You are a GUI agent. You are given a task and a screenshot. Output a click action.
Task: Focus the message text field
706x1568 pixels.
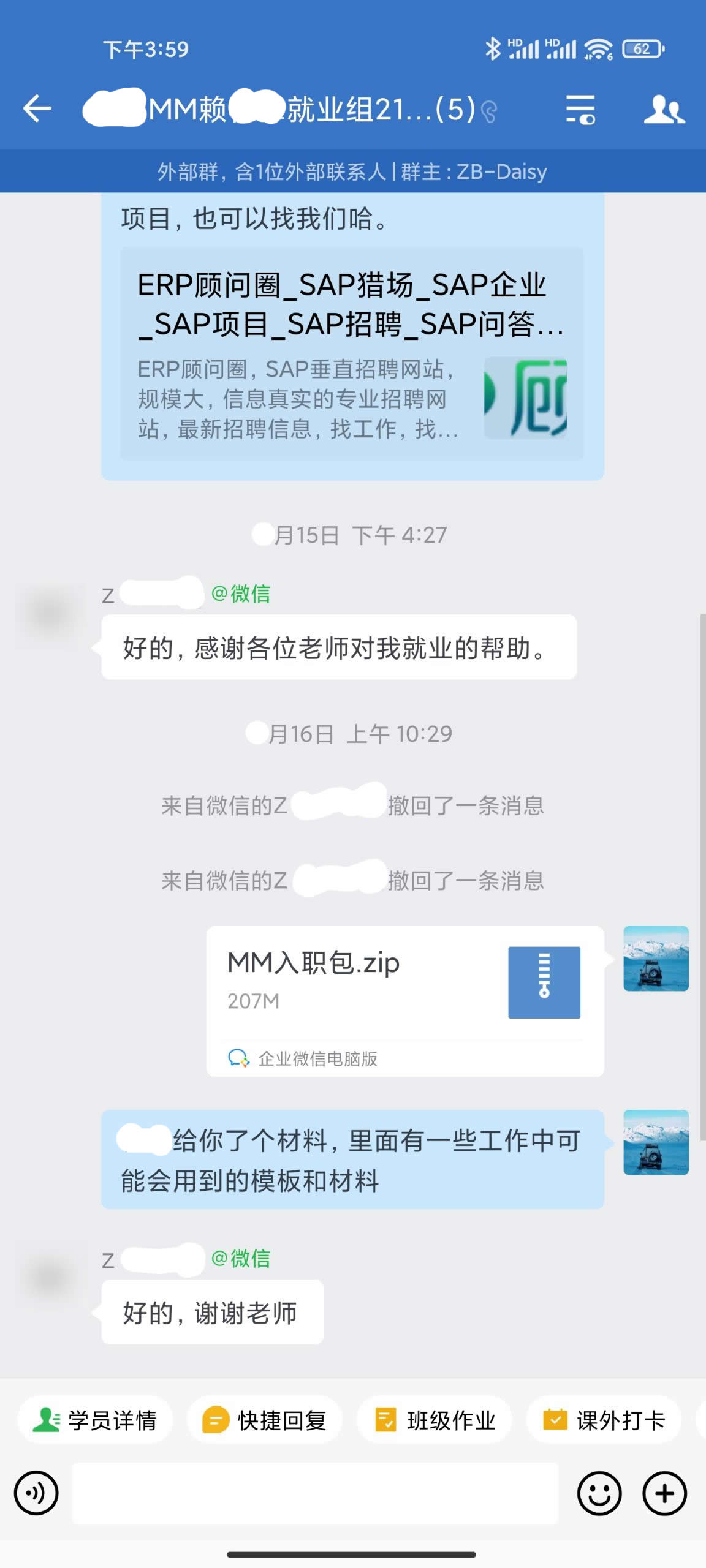click(x=315, y=1493)
